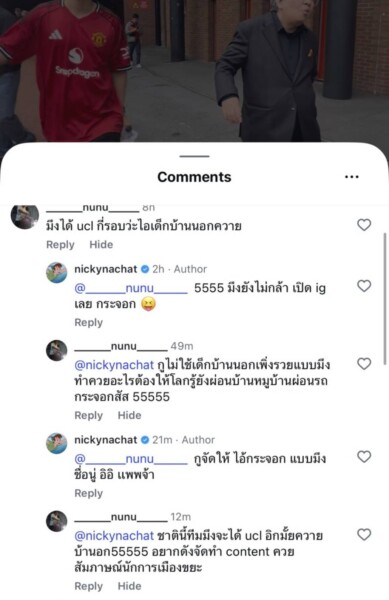The width and height of the screenshot is (389, 600).
Task: Like the top comment about ucl
Action: point(364,225)
